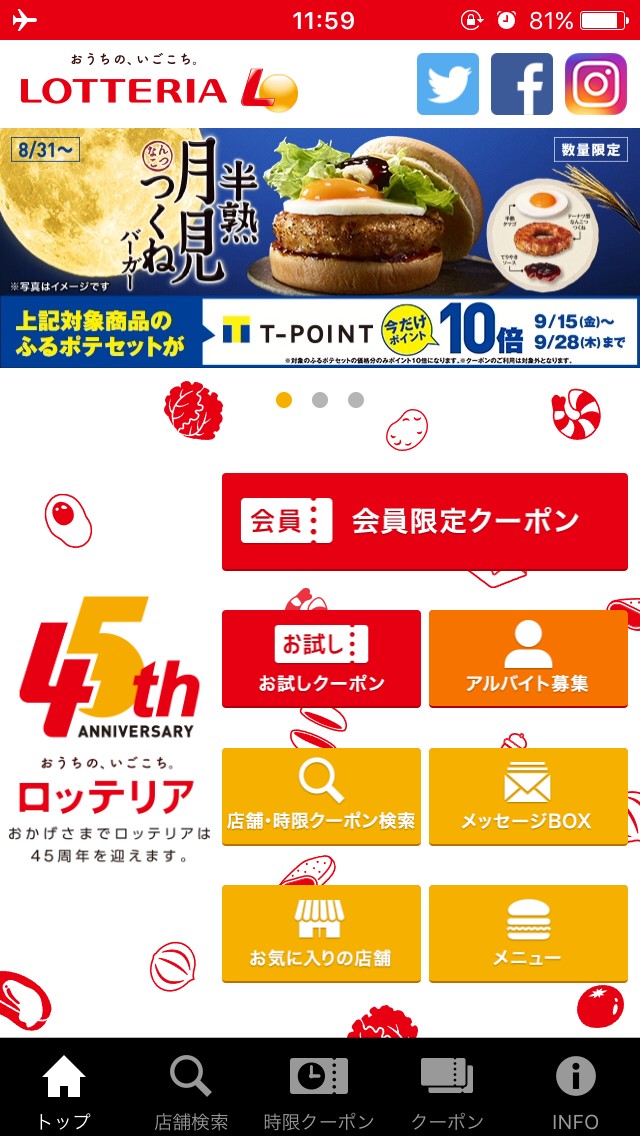Image resolution: width=640 pixels, height=1136 pixels.
Task: Open Lotteria's Twitter page
Action: pyautogui.click(x=447, y=84)
